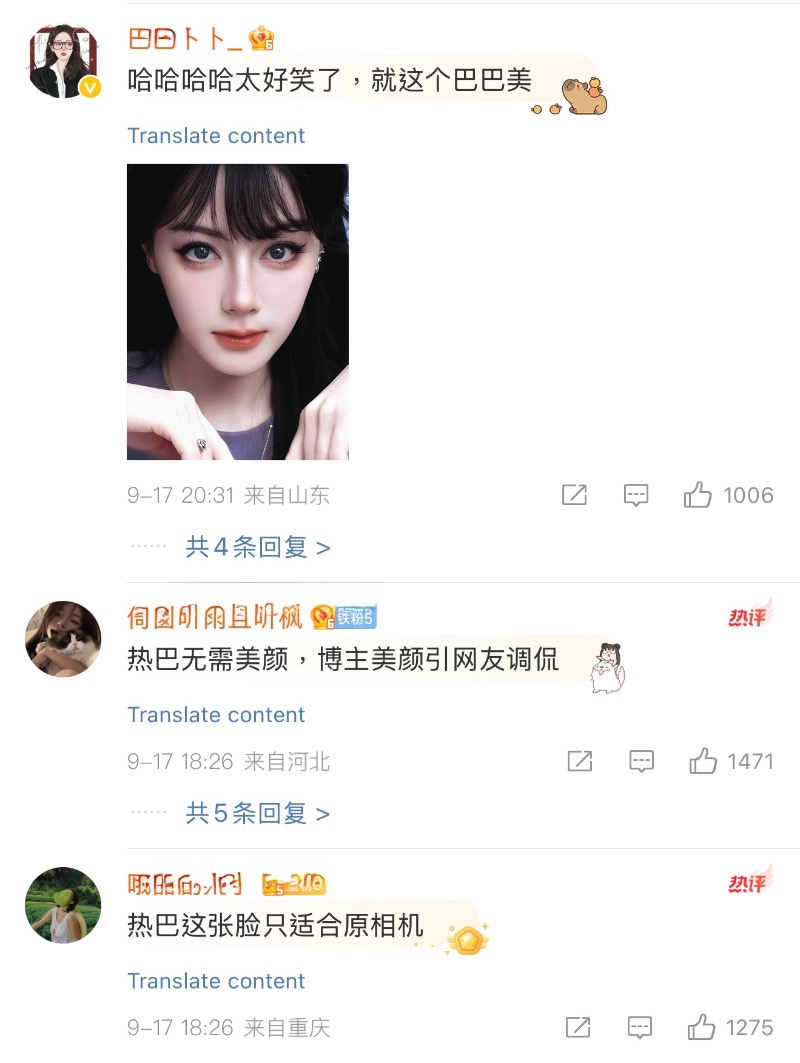The image size is (800, 1063).
Task: Reply to the 热巴无需美颜 comment
Action: pyautogui.click(x=641, y=762)
